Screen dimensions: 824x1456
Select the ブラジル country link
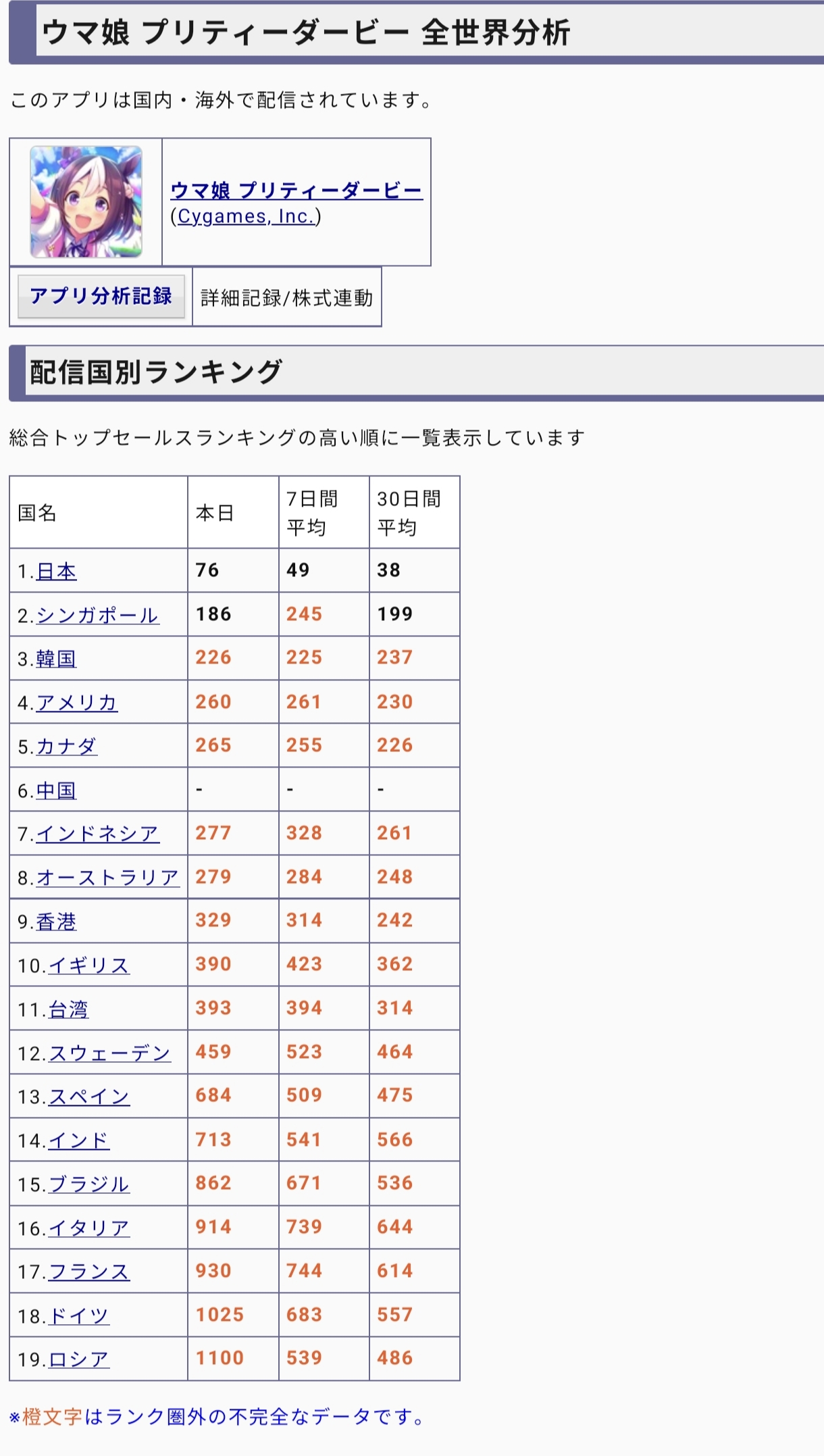click(89, 1184)
